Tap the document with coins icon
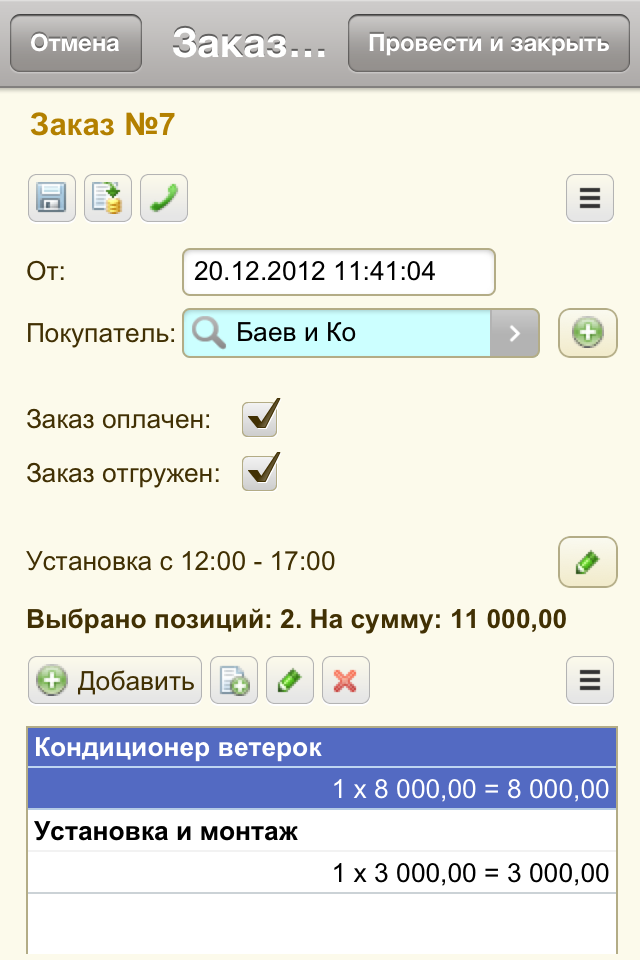 (x=107, y=198)
